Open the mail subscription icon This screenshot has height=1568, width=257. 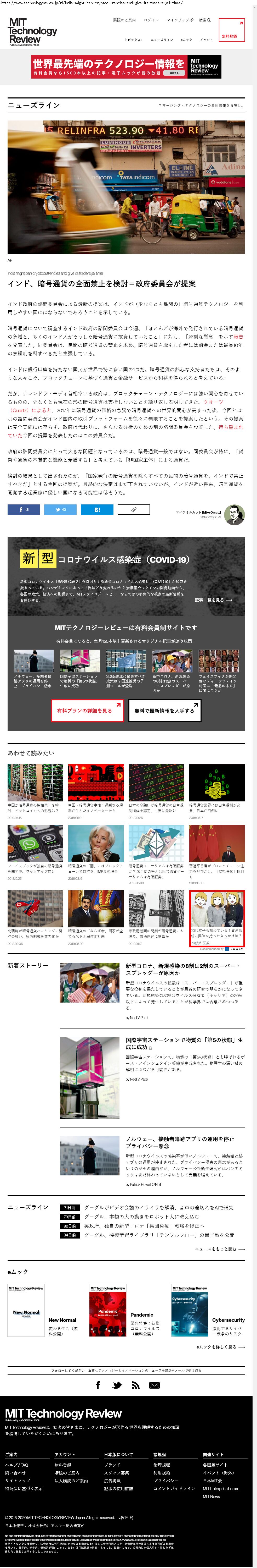coord(154,1385)
